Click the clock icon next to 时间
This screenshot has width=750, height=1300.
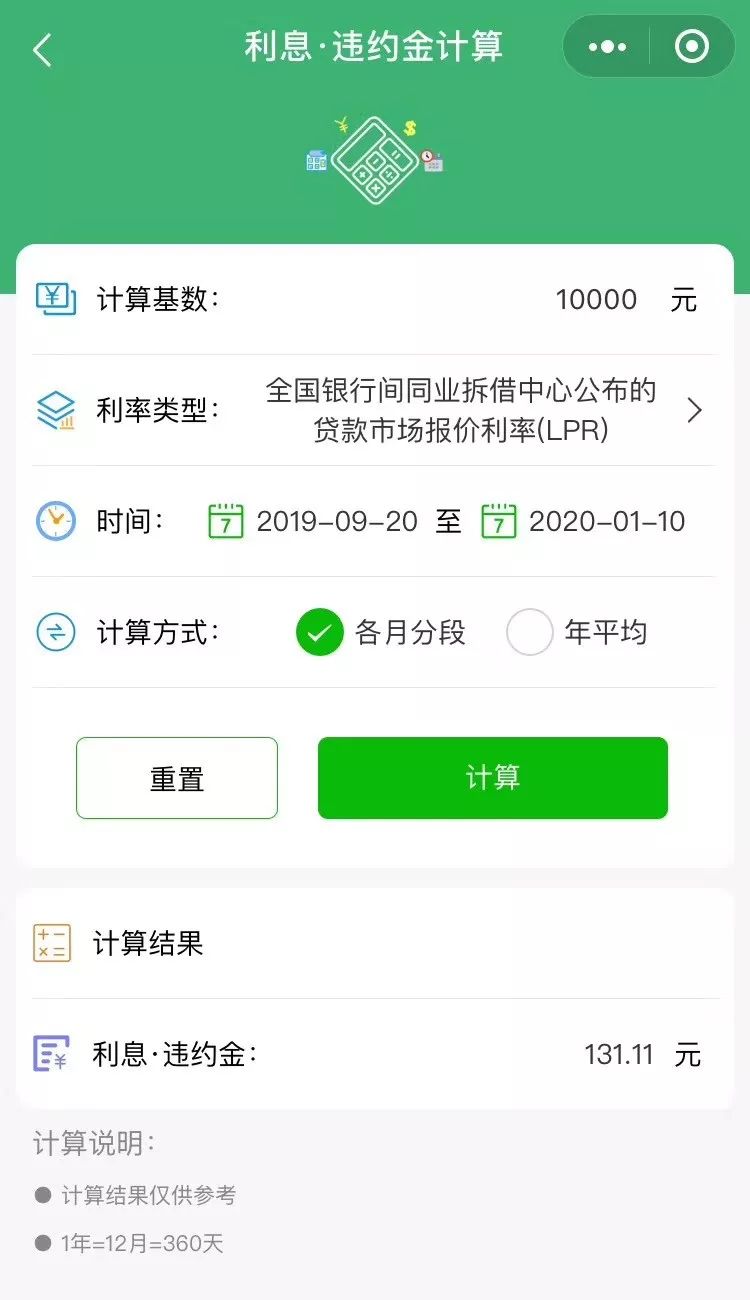(57, 521)
